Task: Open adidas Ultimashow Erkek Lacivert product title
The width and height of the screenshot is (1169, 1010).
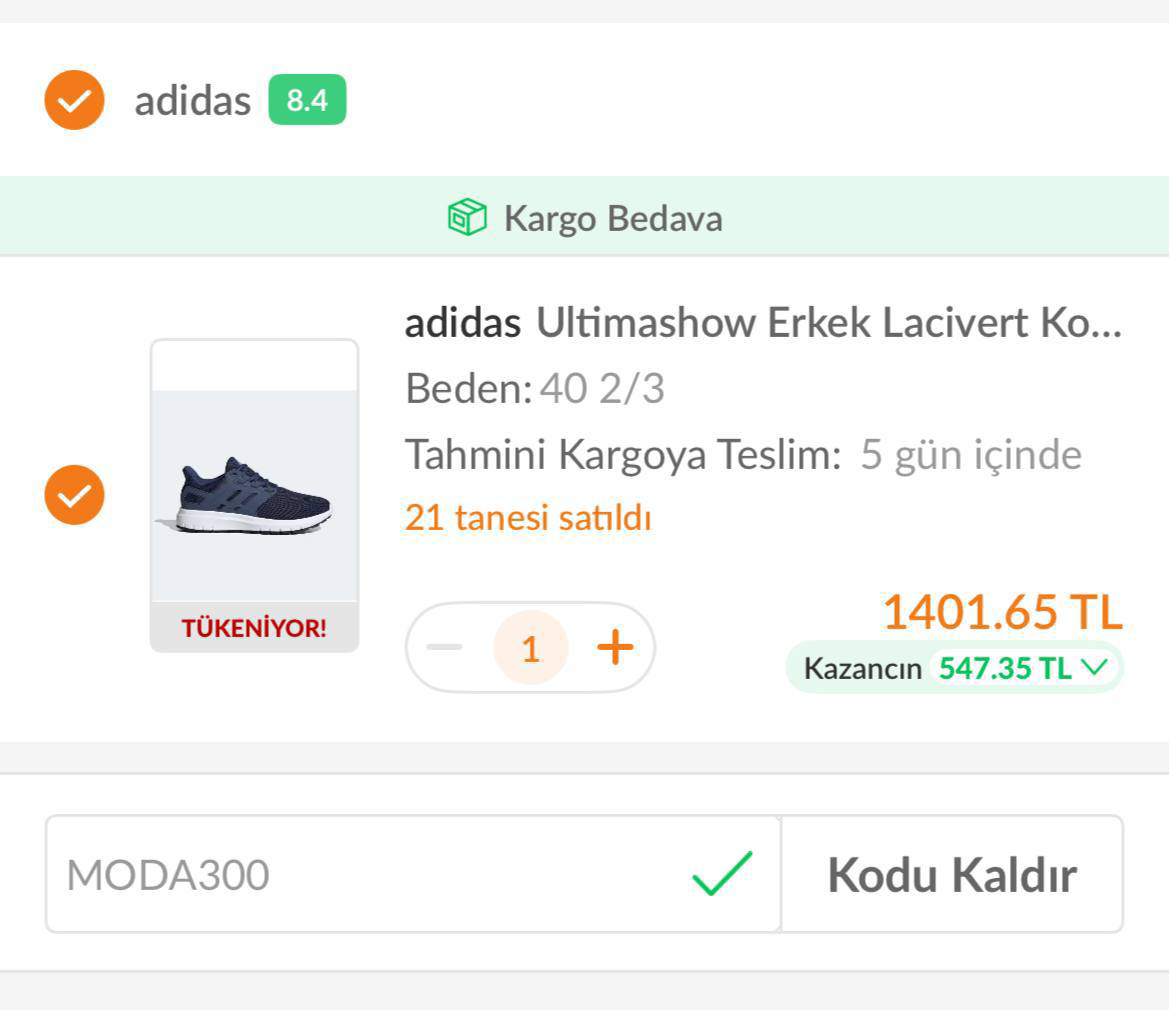Action: 762,323
